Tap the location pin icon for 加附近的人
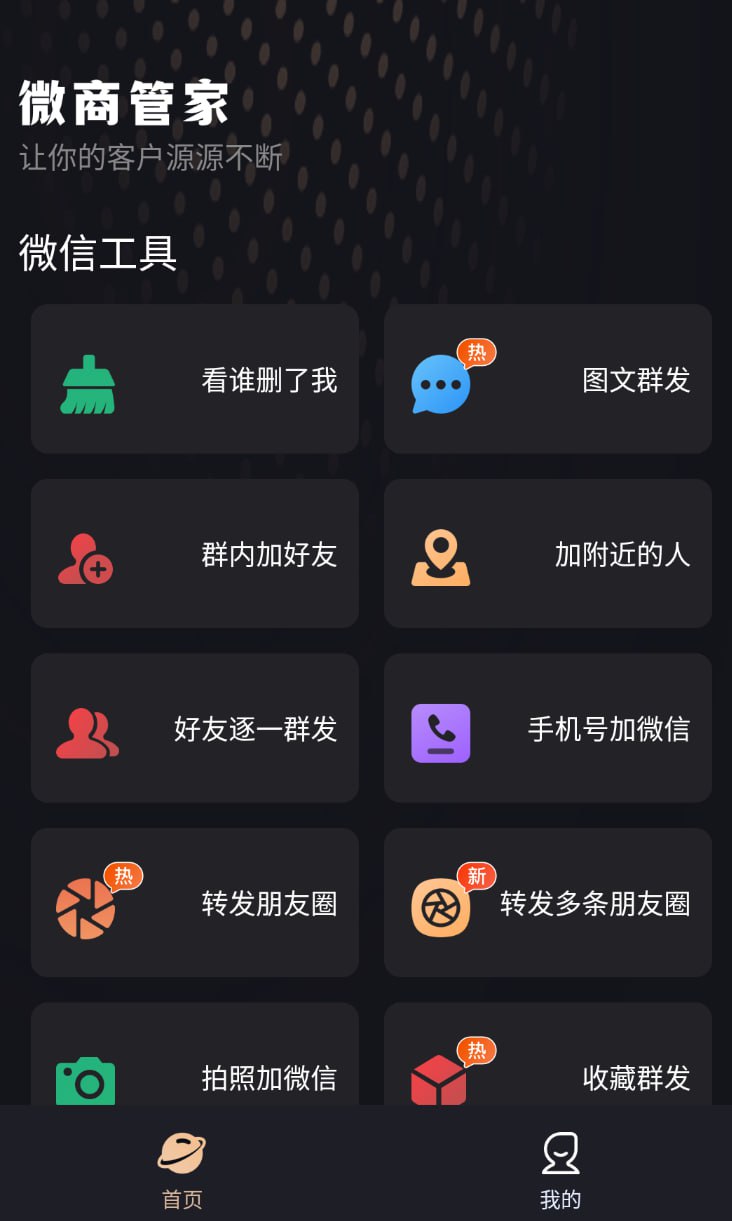The height and width of the screenshot is (1221, 732). tap(440, 553)
